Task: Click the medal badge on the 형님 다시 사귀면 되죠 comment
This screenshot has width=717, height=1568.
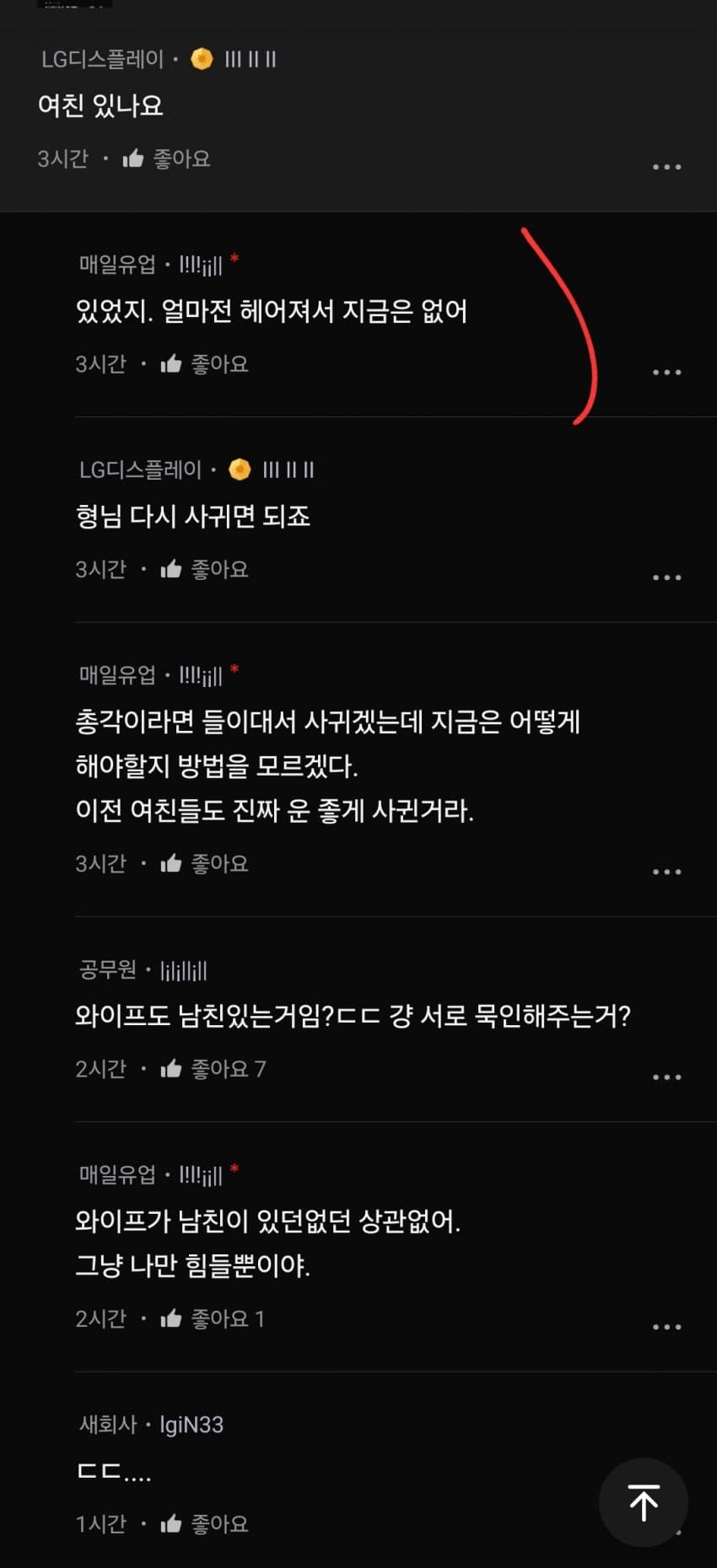Action: tap(241, 470)
